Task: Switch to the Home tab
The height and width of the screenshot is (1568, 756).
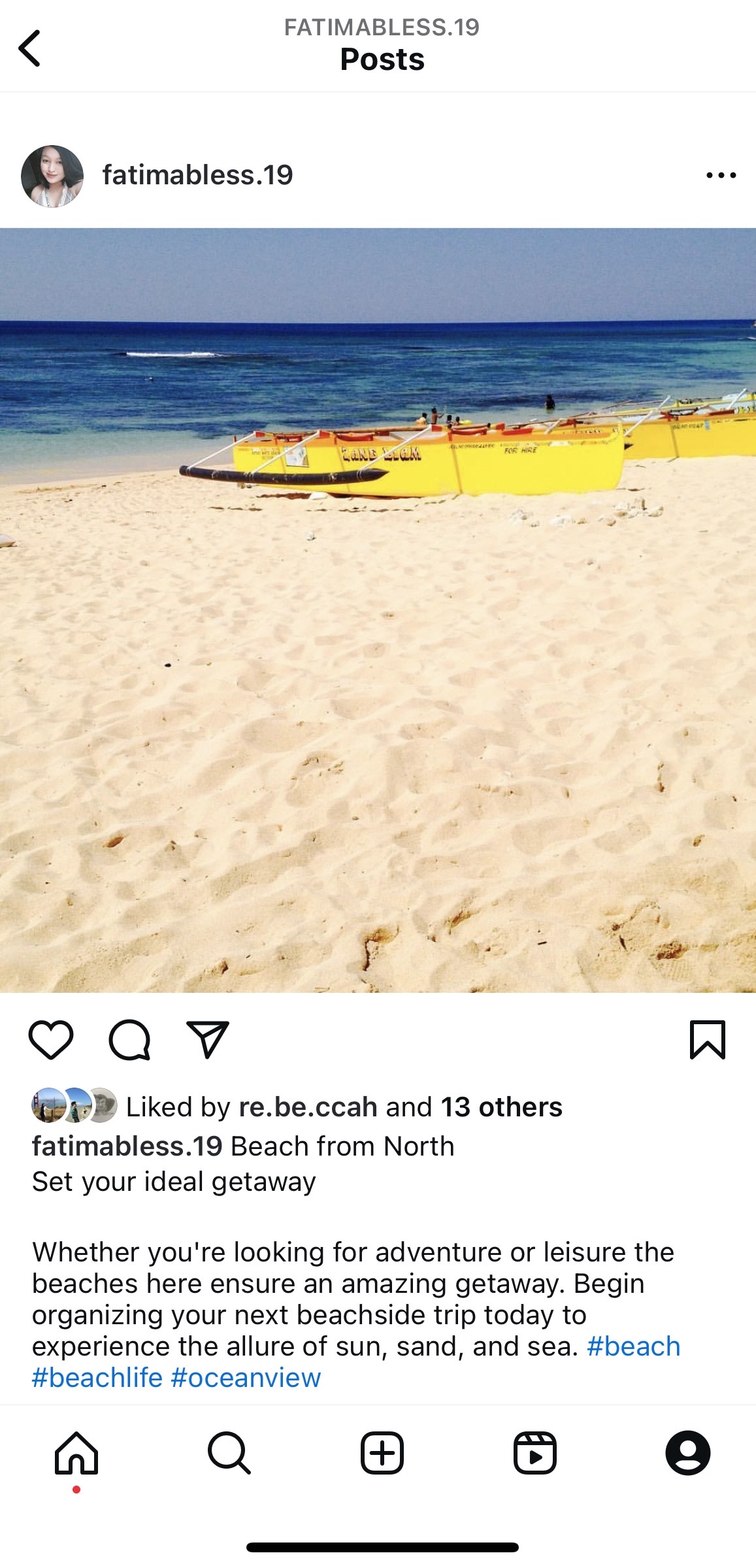Action: click(76, 1454)
